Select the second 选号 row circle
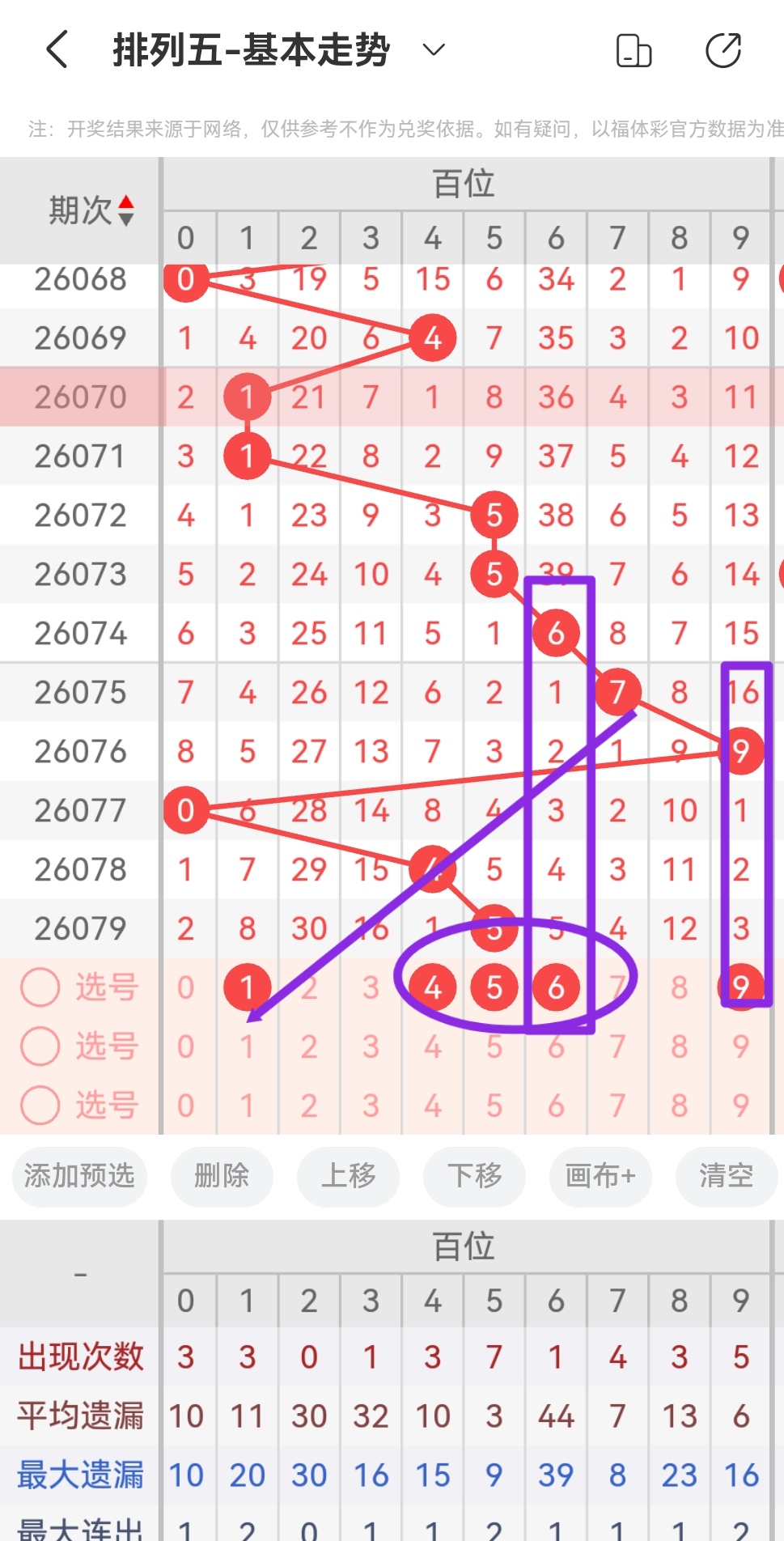 (x=40, y=1046)
